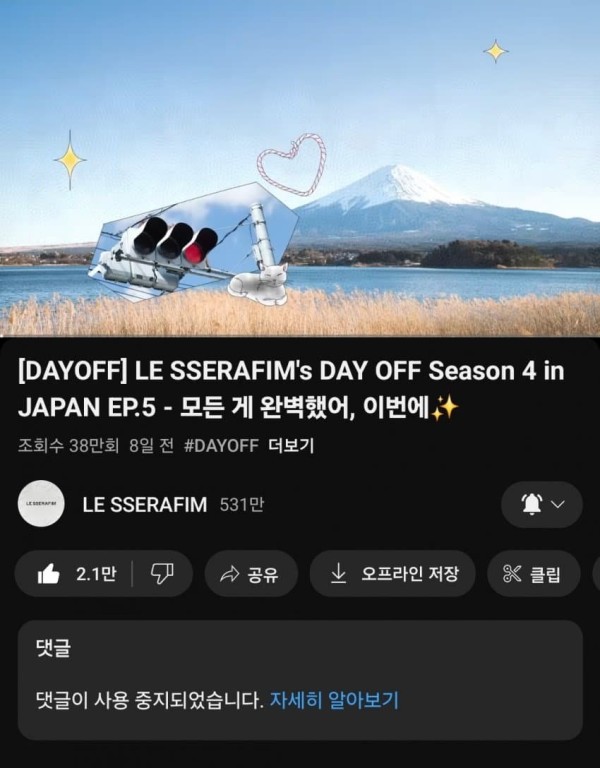Share the video via 공유

[x=250, y=574]
